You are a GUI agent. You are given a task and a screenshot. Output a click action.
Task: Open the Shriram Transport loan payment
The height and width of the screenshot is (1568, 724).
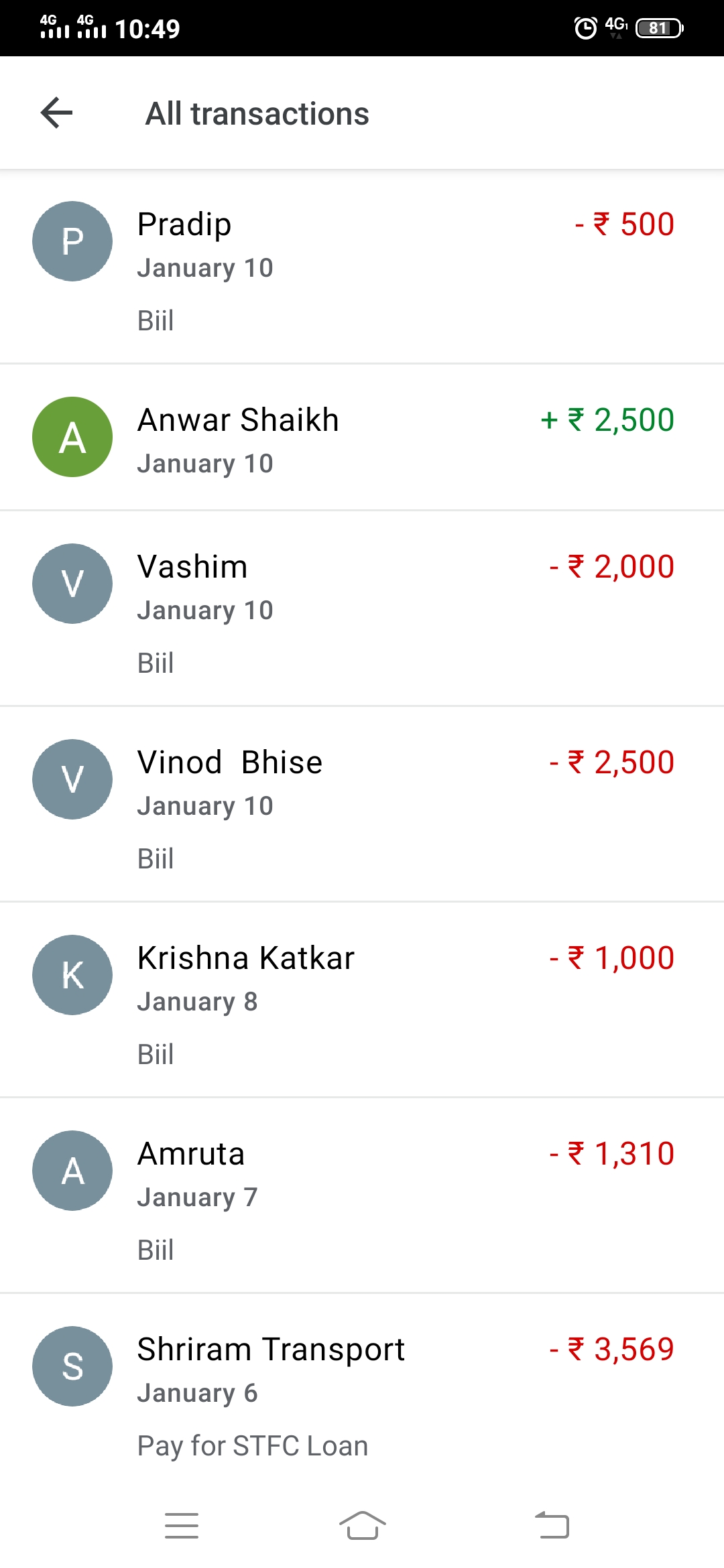pos(362,1391)
